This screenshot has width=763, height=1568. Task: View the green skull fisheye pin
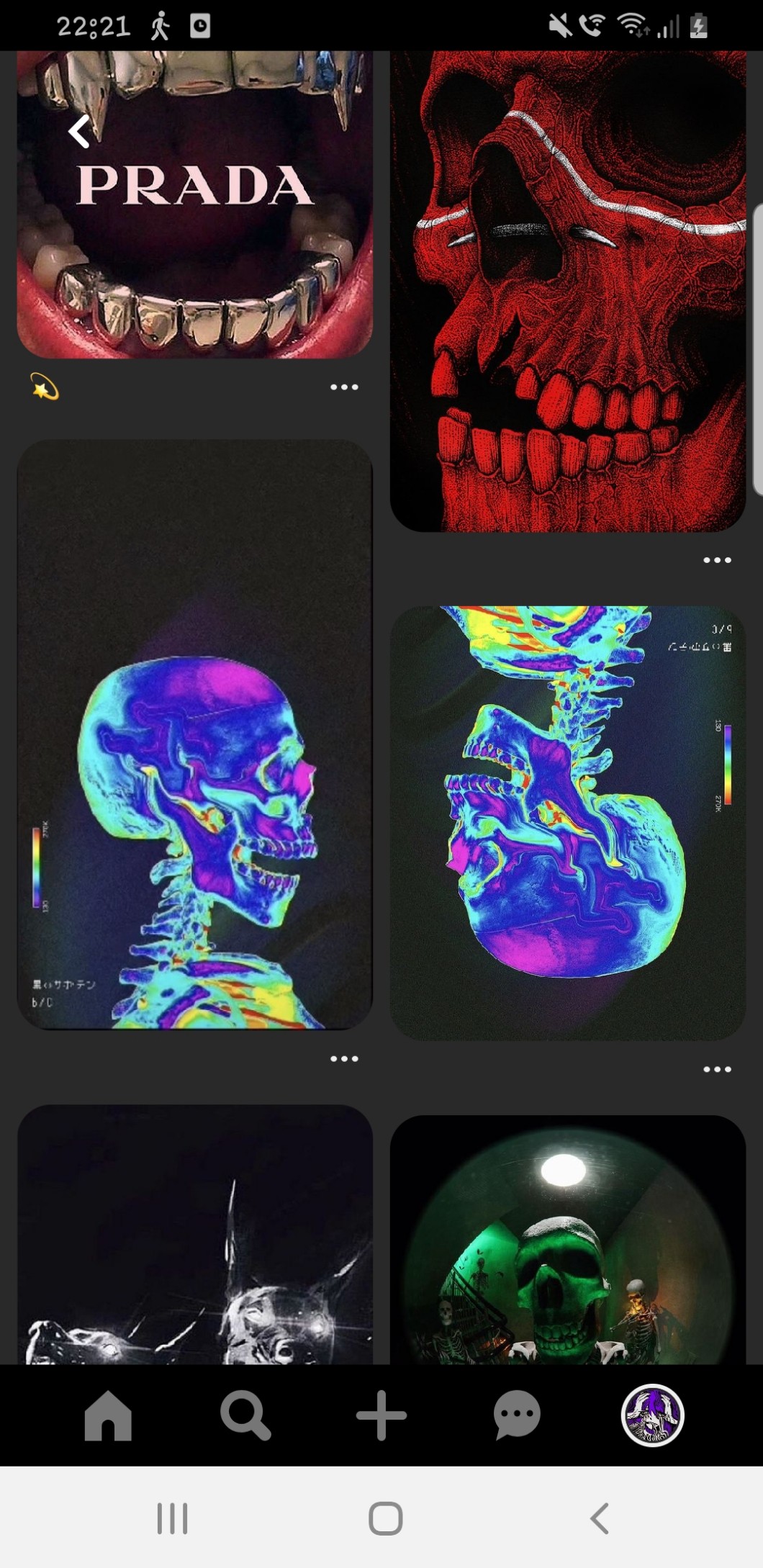[x=567, y=1240]
